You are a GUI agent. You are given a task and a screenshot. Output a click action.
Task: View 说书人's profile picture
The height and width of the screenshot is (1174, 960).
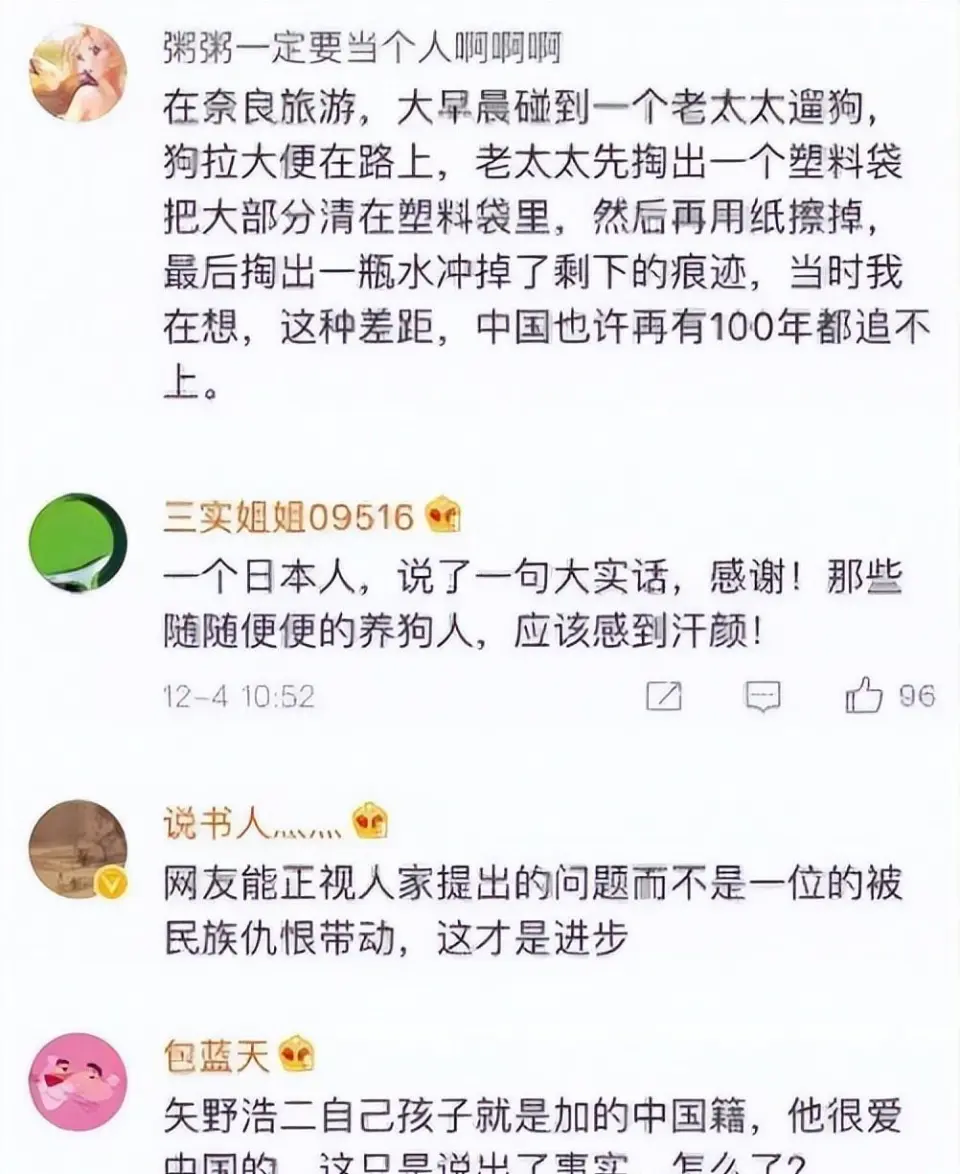tap(78, 849)
